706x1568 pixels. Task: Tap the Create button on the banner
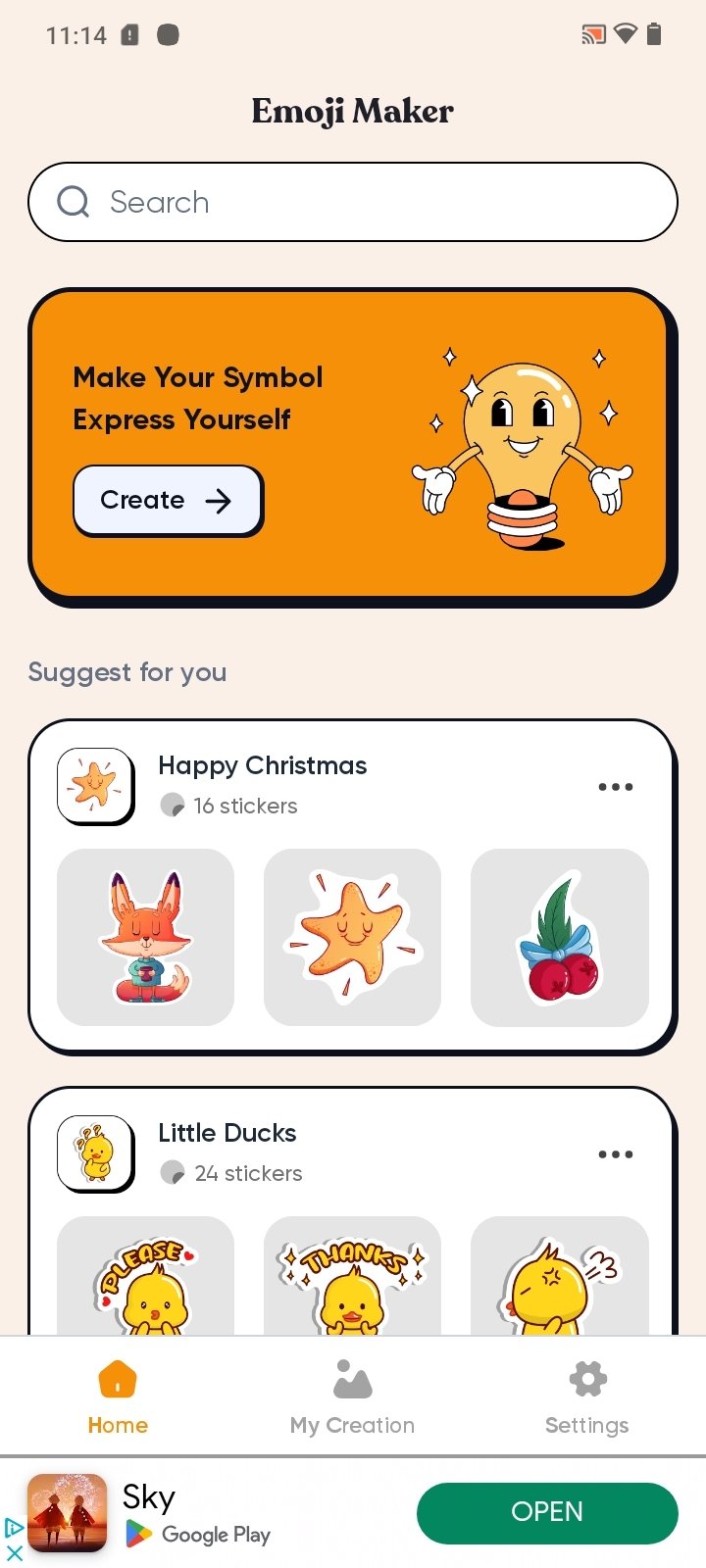(x=167, y=501)
